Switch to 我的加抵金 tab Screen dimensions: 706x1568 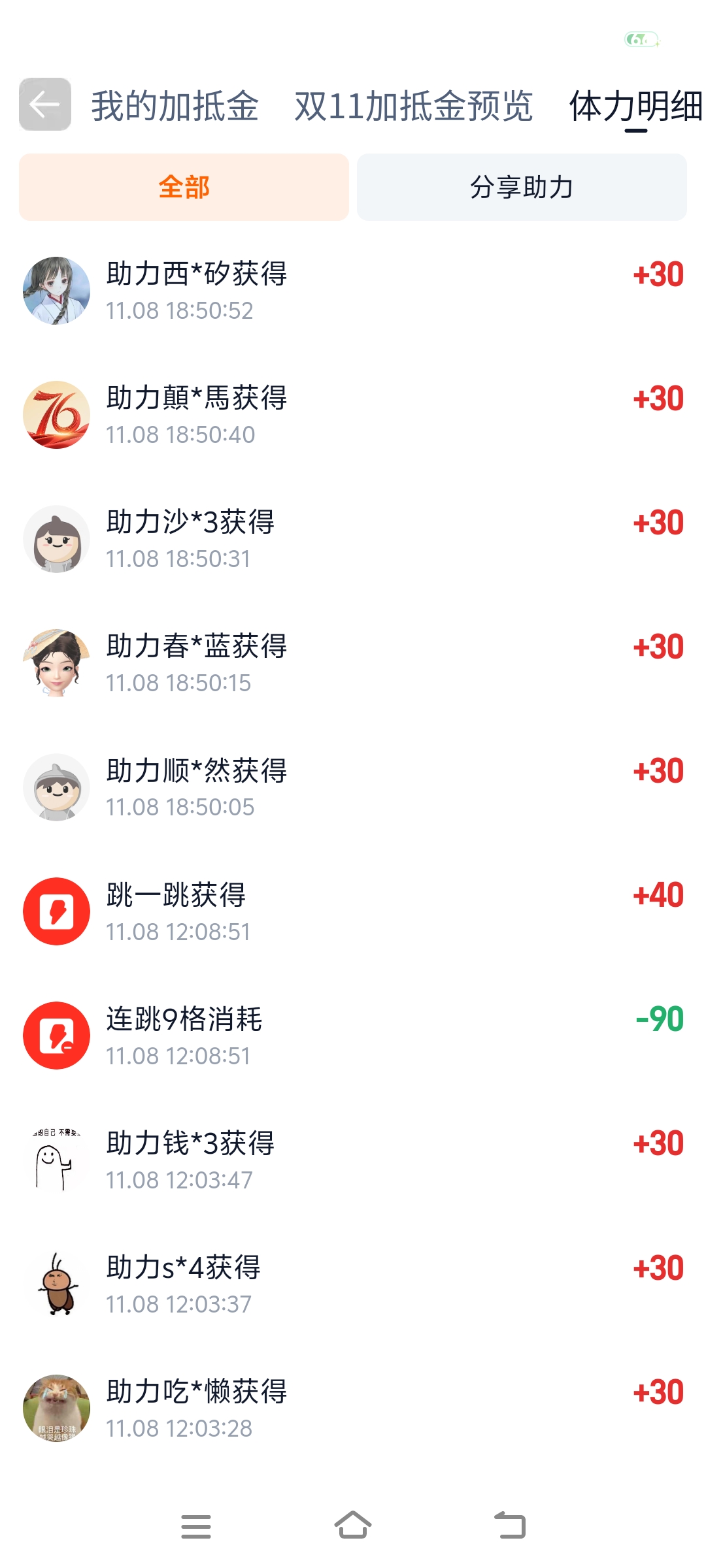pos(175,106)
